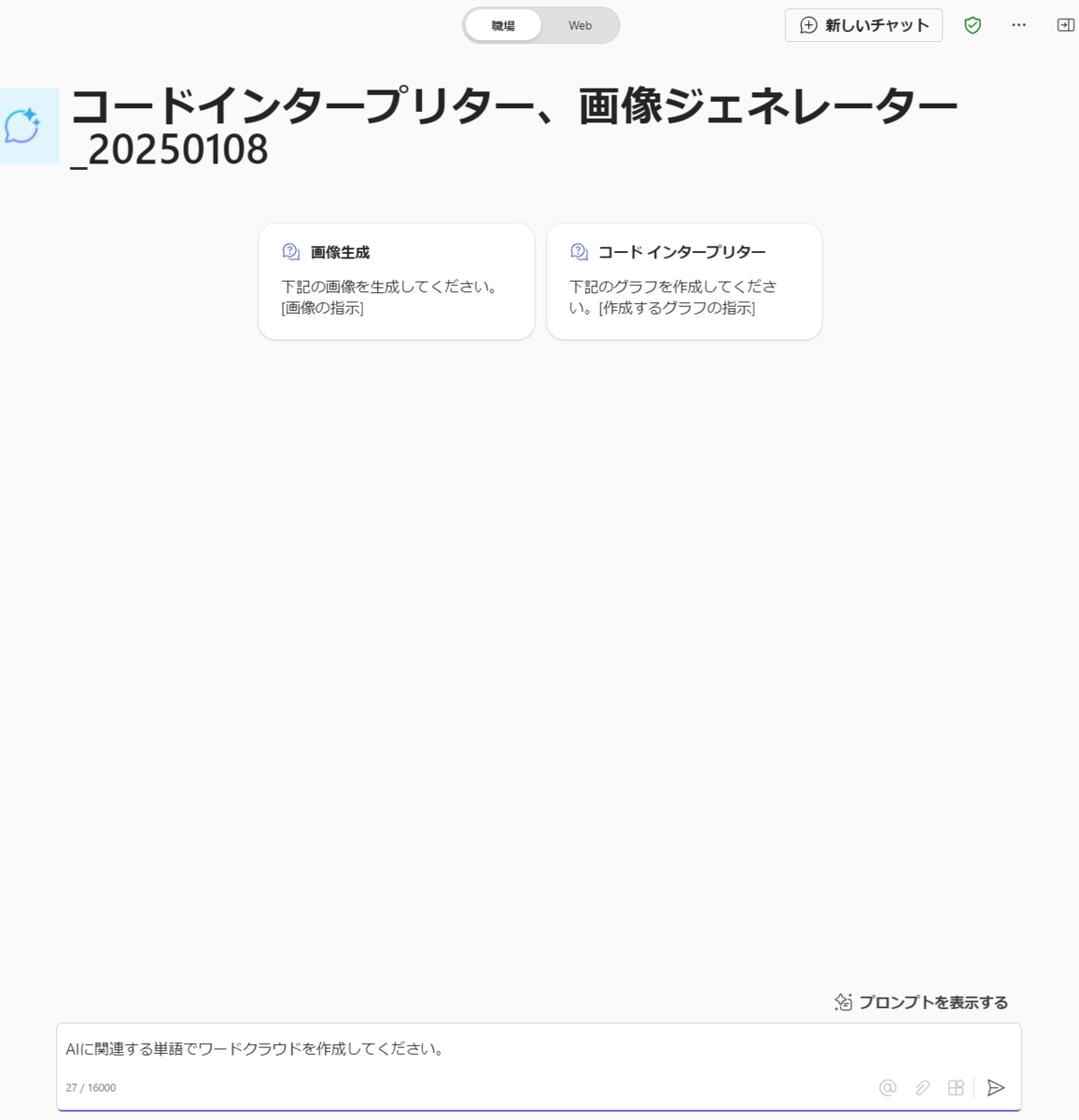Switch to the 職場 tab
This screenshot has height=1120, width=1079.
(503, 25)
